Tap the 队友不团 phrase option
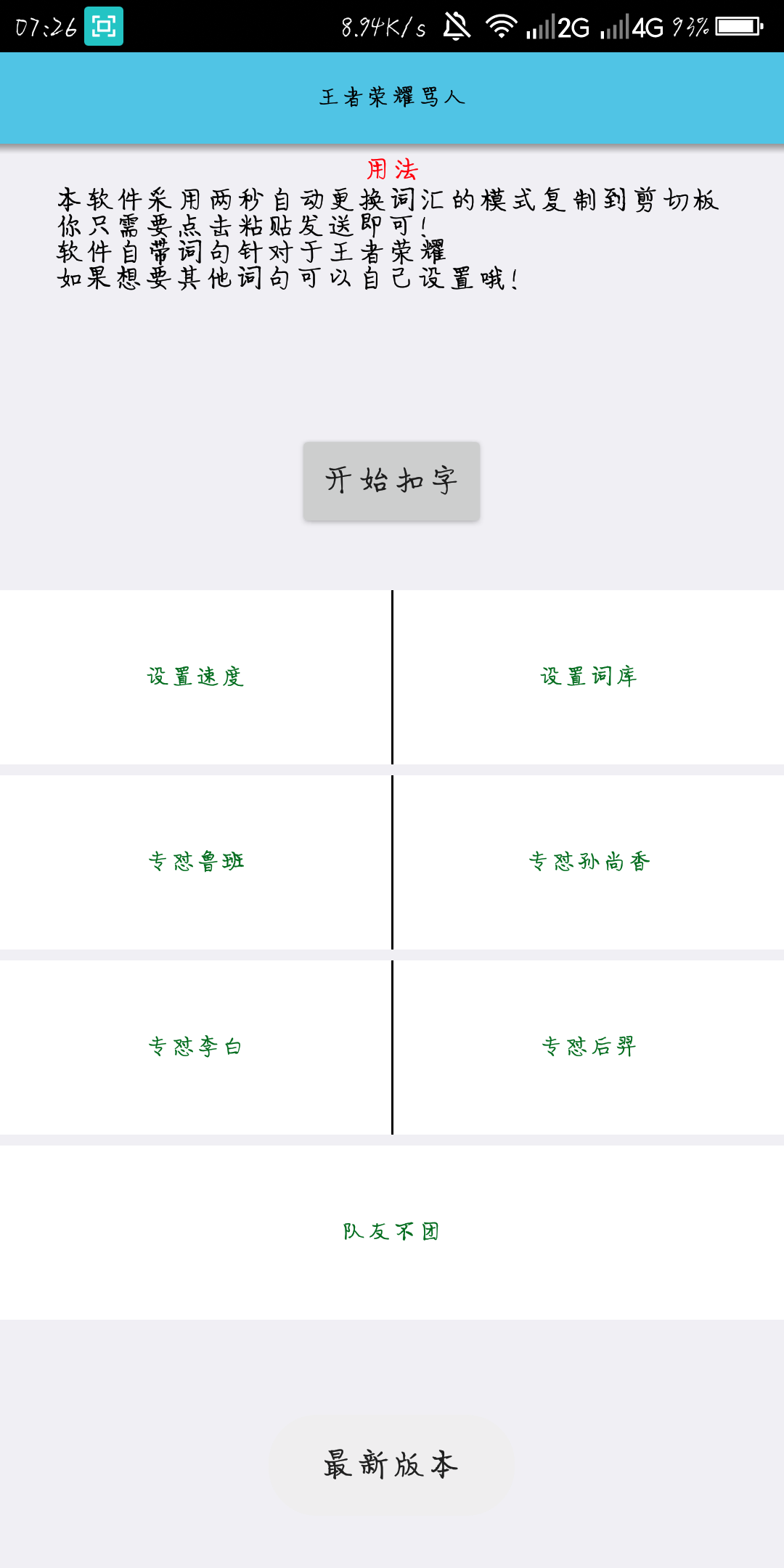Viewport: 784px width, 1568px height. point(391,1230)
